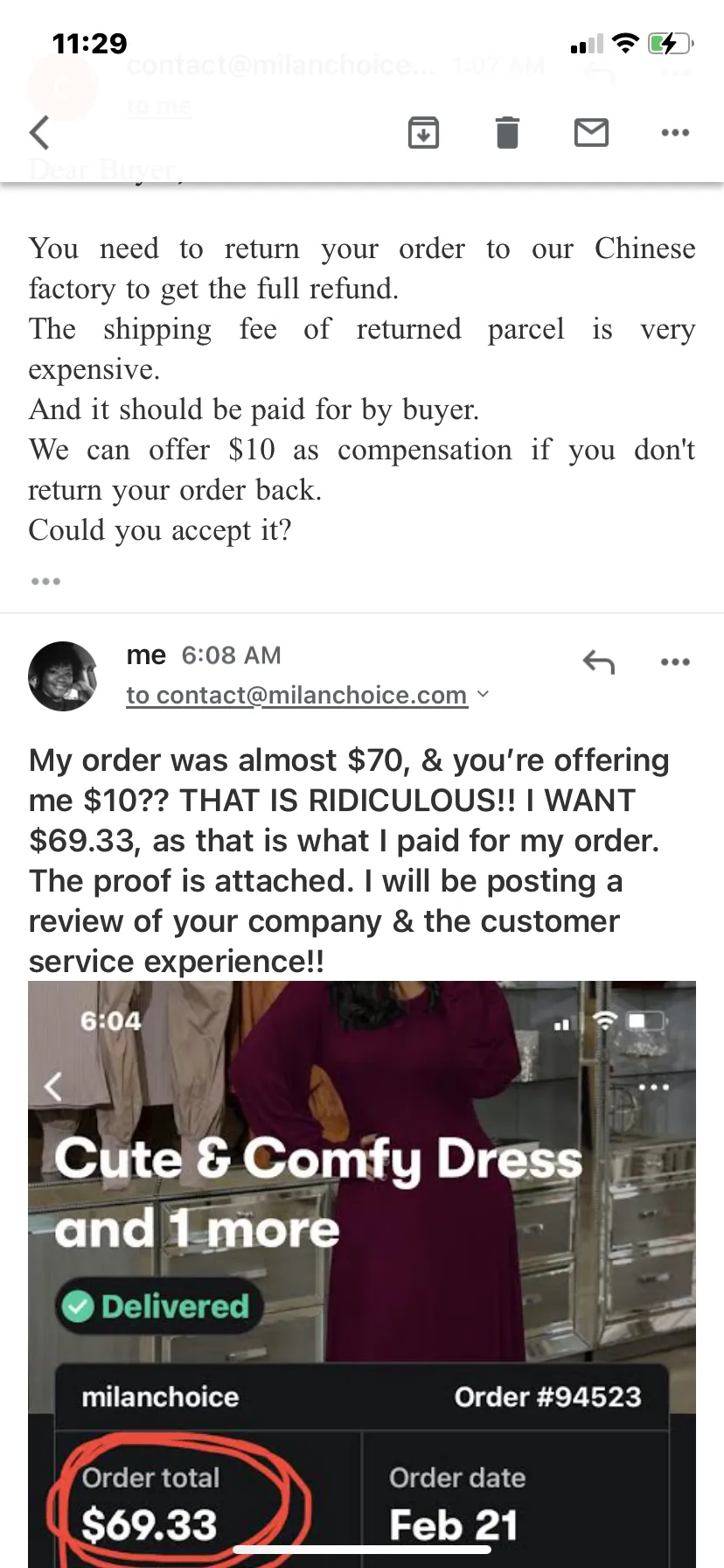
Task: Delete this email thread
Action: pyautogui.click(x=508, y=133)
